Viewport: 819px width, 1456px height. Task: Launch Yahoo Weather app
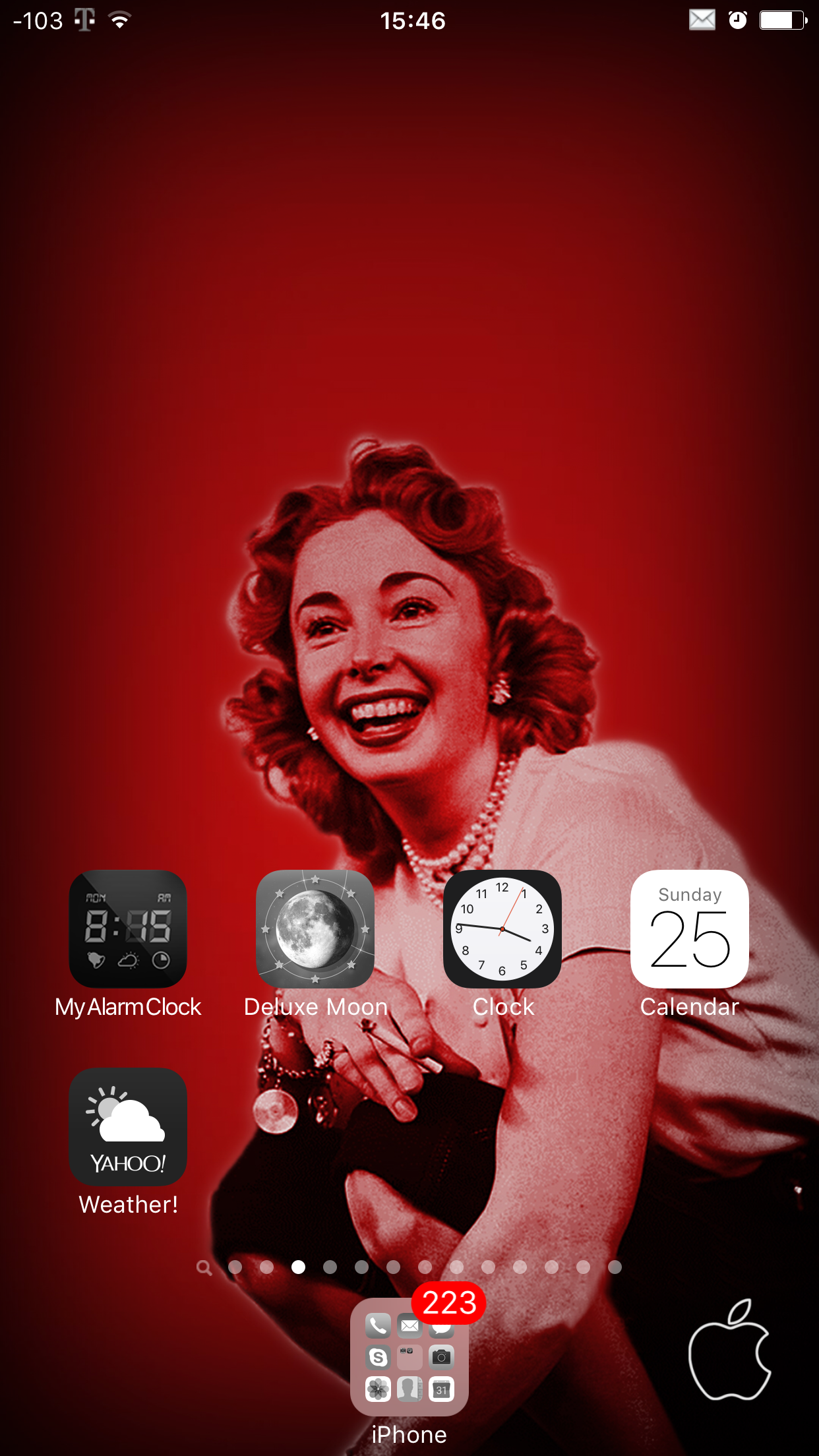[x=128, y=1127]
